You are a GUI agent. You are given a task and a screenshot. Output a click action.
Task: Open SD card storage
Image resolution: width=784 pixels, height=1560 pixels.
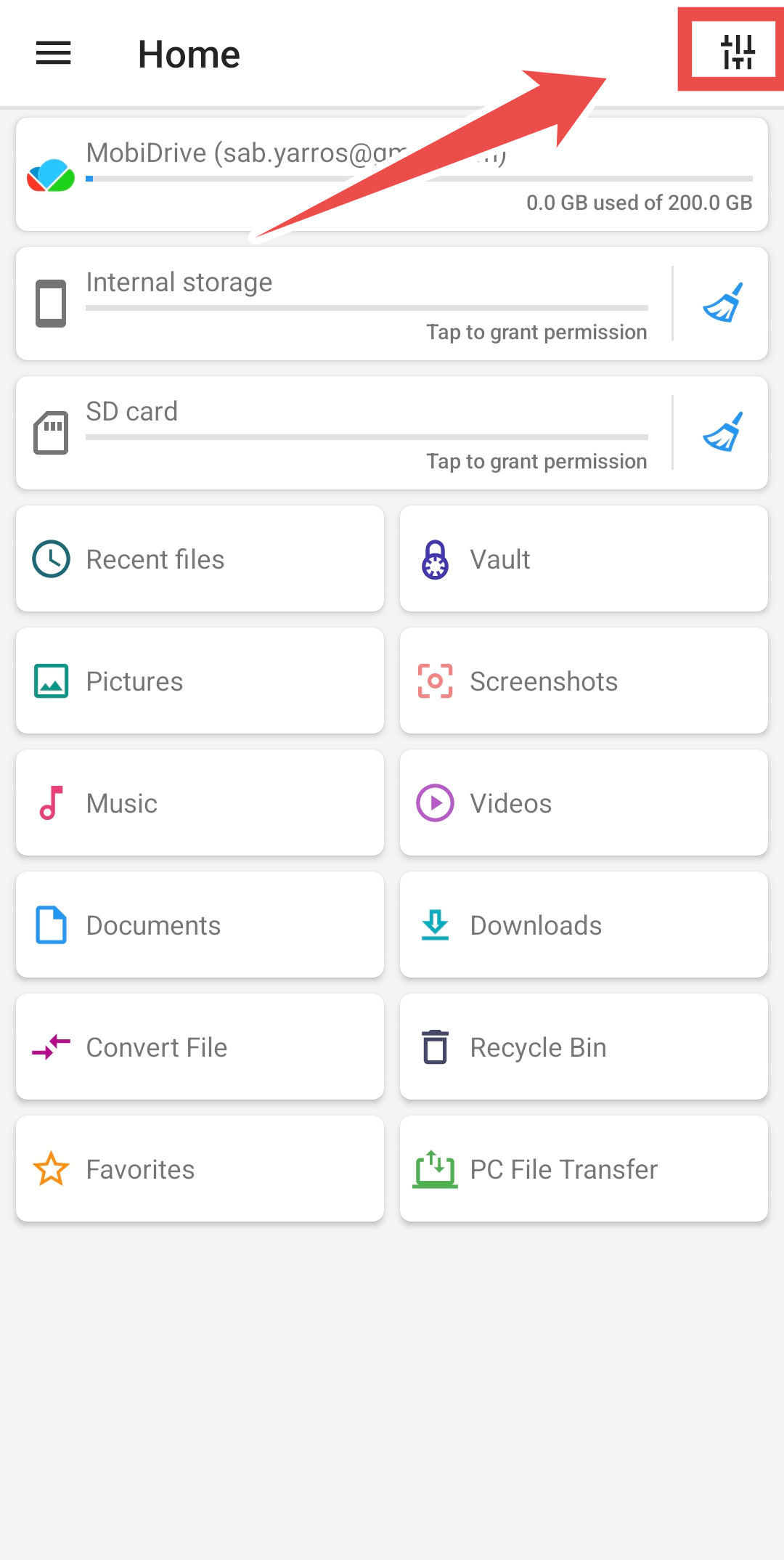tap(341, 433)
